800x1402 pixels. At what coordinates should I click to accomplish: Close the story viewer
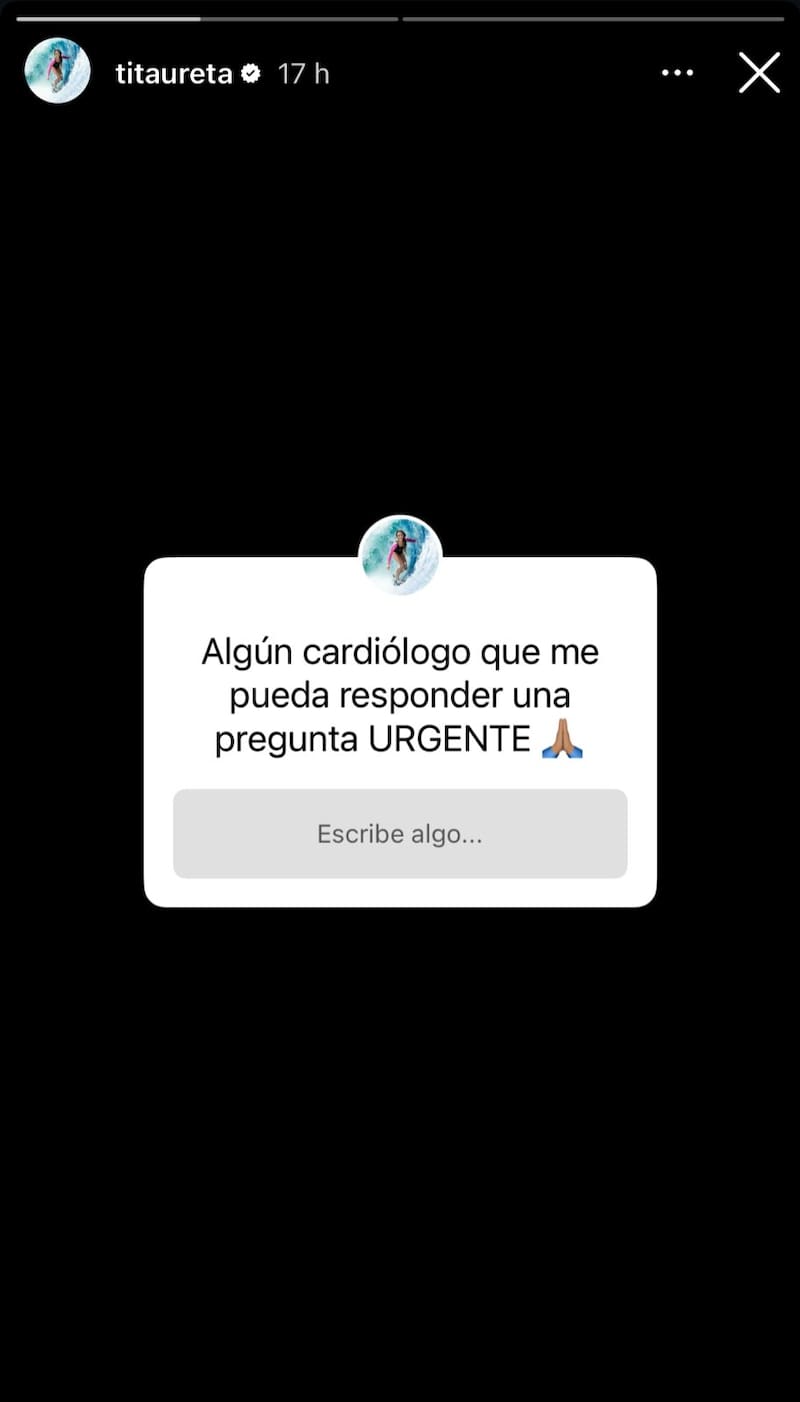759,73
